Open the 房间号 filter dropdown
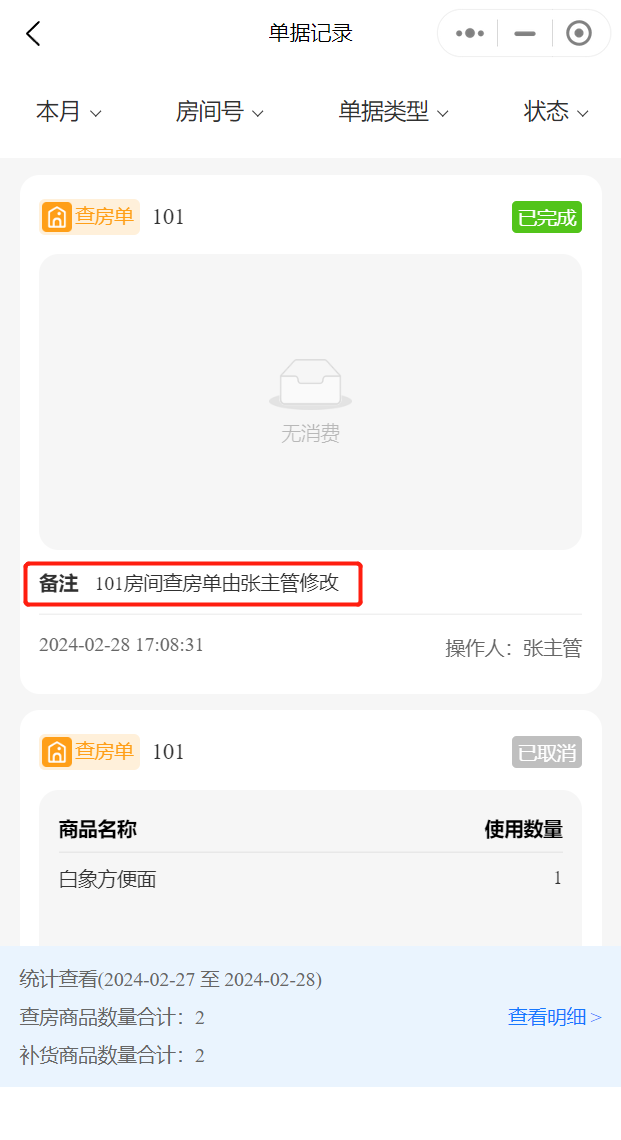The width and height of the screenshot is (621, 1140). [x=219, y=112]
